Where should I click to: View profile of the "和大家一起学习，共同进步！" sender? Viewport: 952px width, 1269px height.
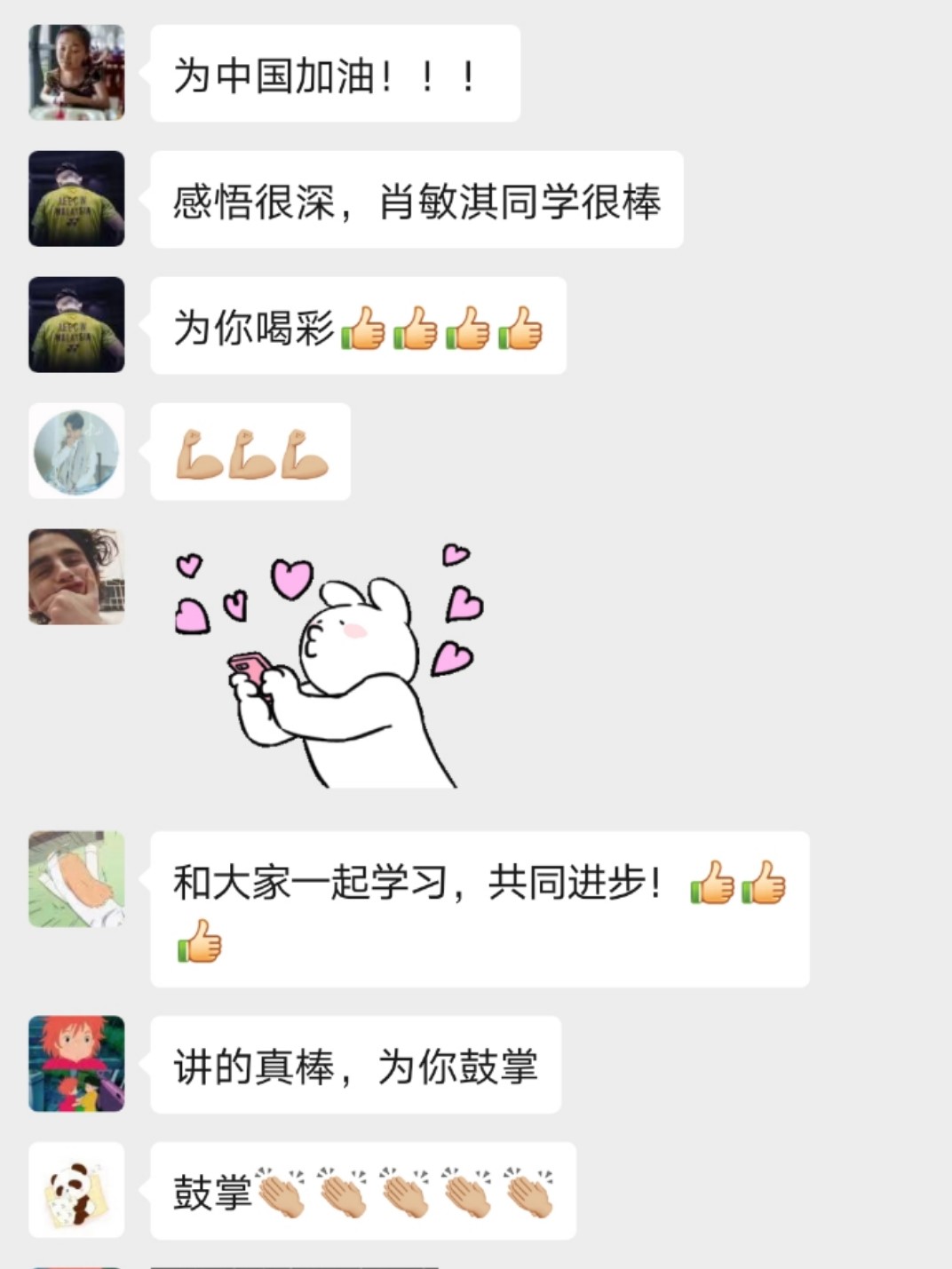(76, 879)
